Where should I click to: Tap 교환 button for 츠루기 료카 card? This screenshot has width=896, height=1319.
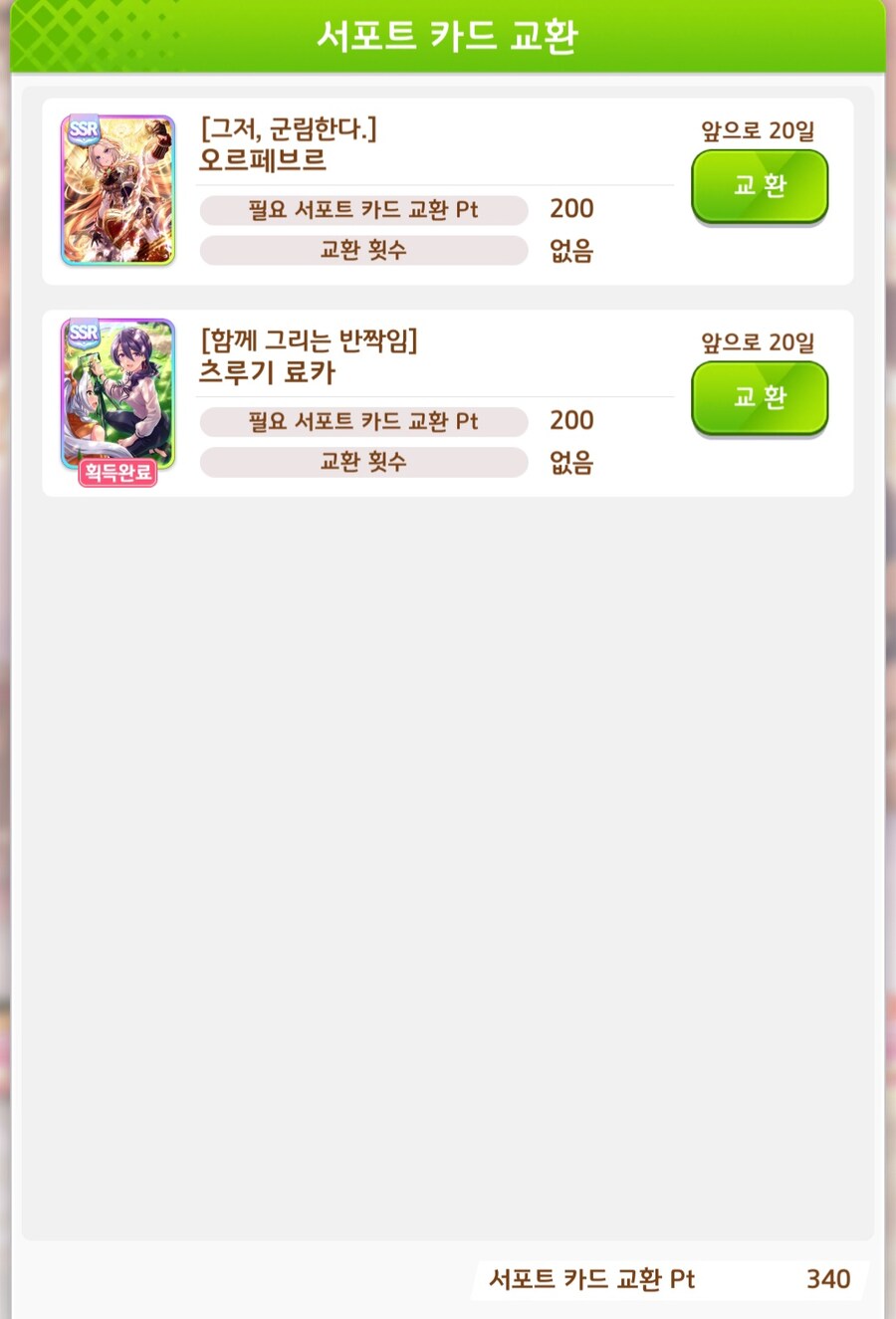pyautogui.click(x=760, y=398)
